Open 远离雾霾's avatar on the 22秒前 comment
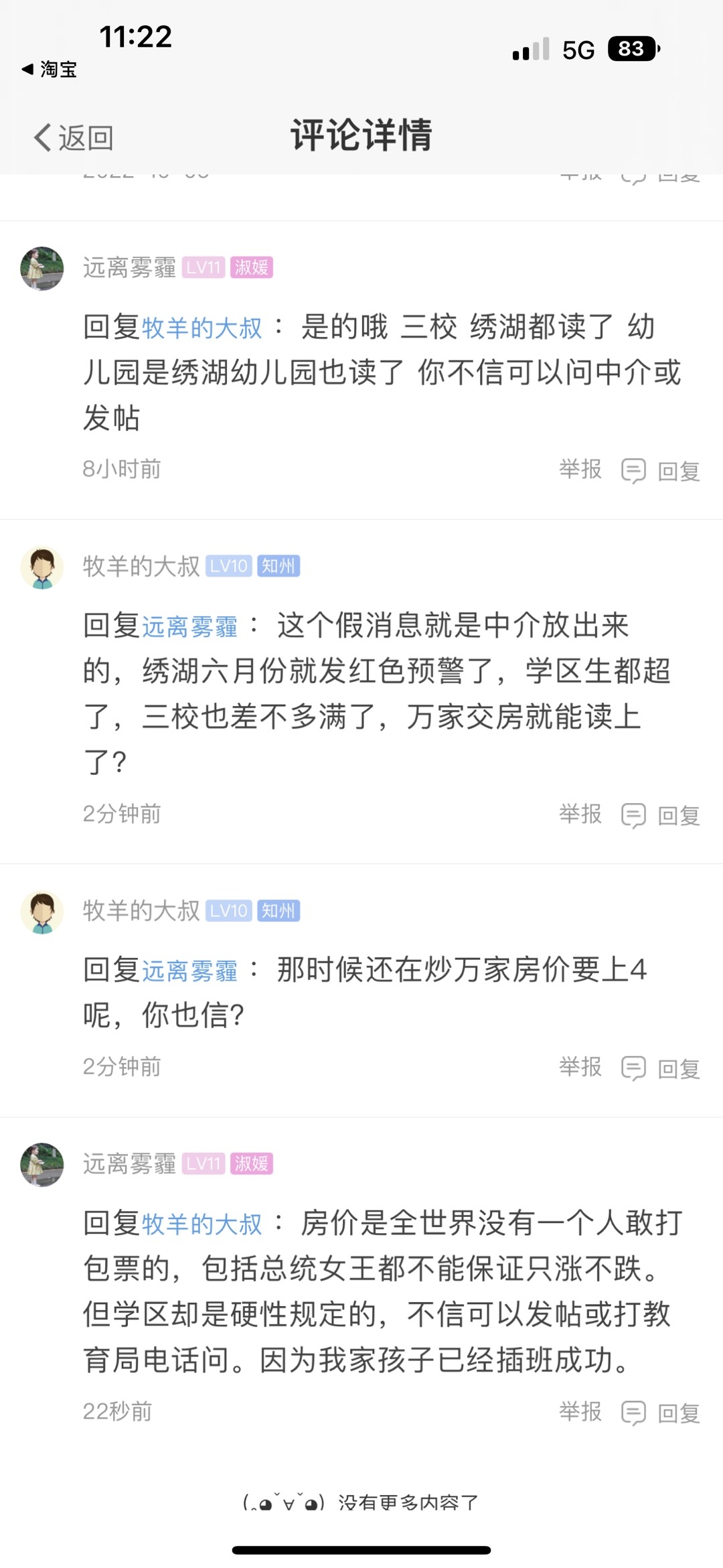 42,1165
